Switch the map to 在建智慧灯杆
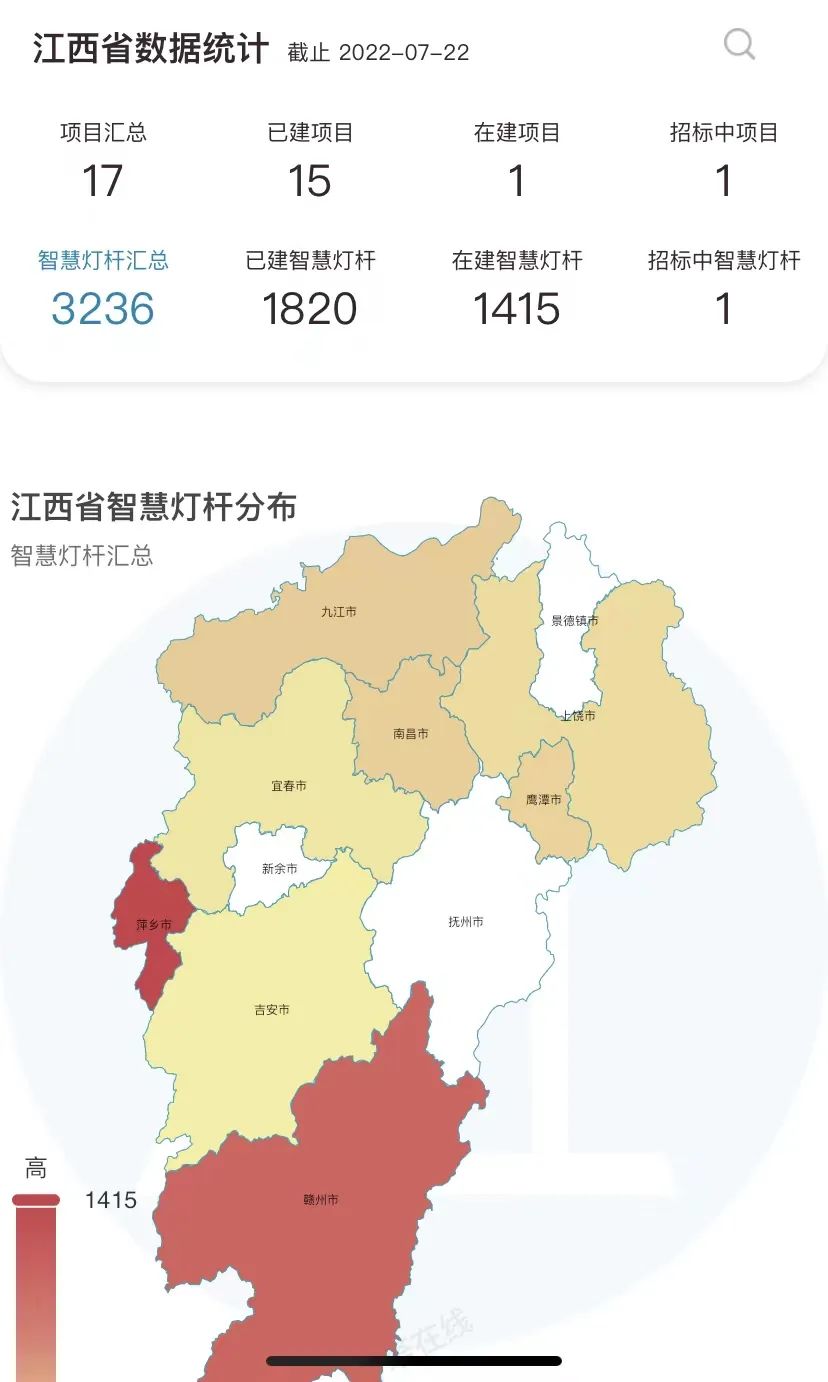828x1382 pixels. [517, 288]
